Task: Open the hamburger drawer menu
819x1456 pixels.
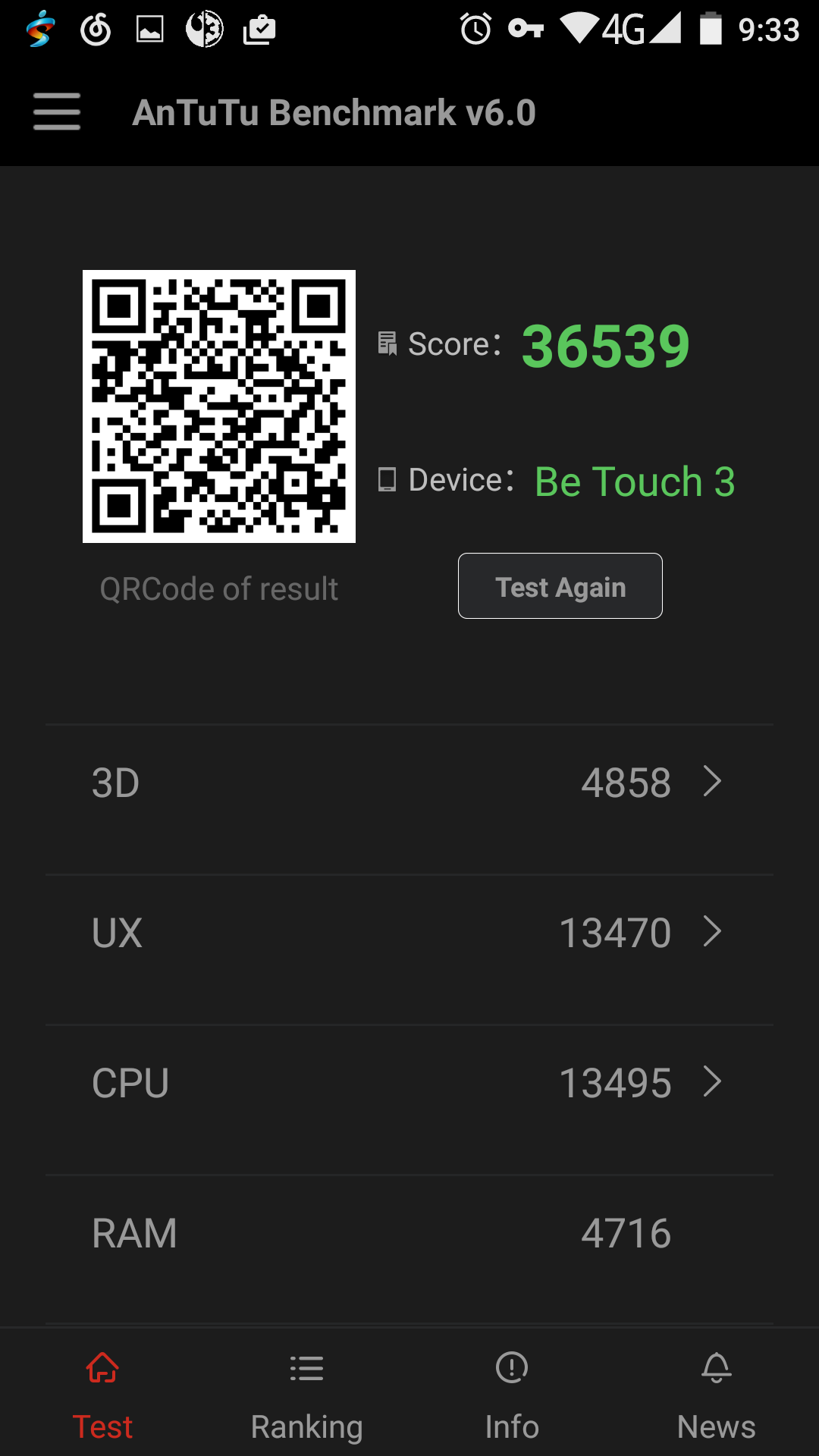Action: tap(57, 112)
